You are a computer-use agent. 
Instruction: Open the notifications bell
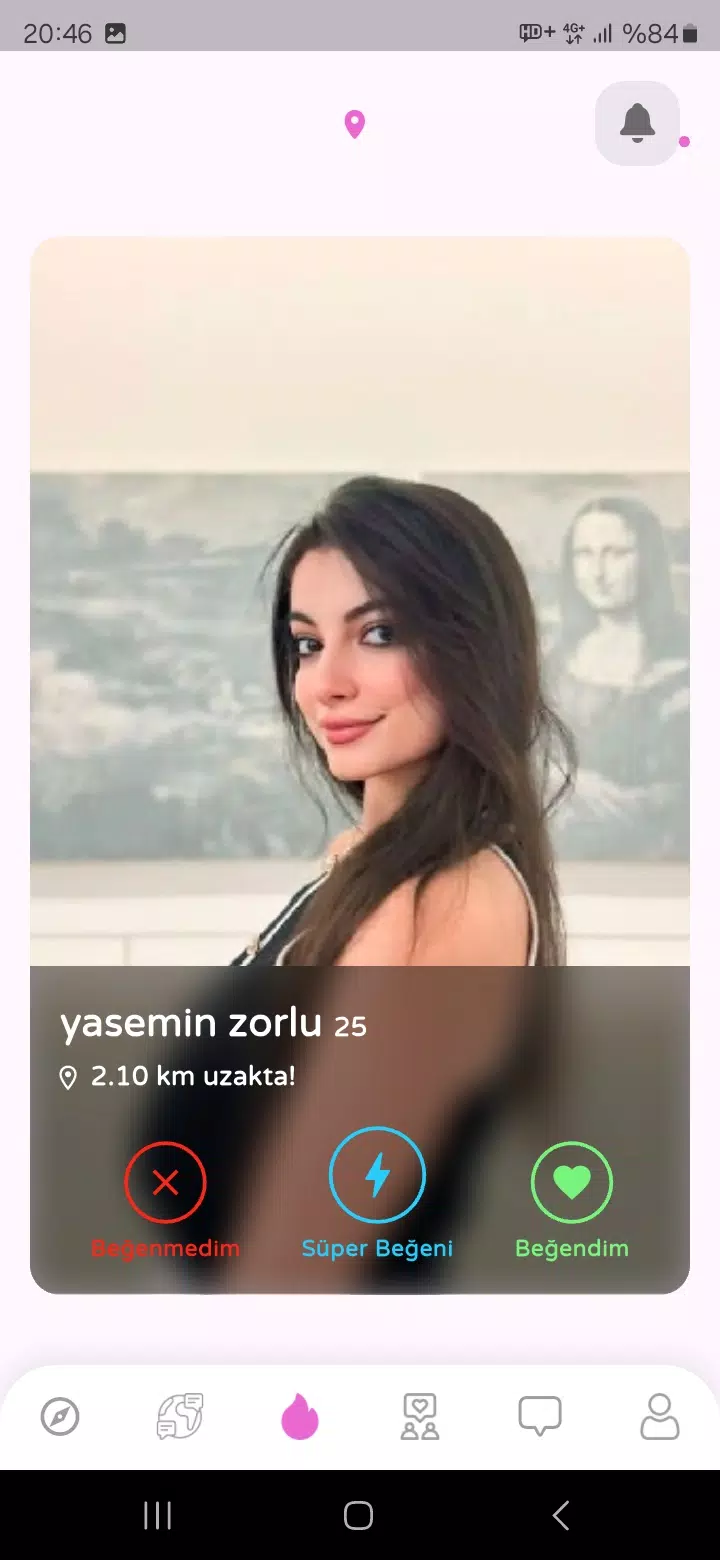pos(637,123)
